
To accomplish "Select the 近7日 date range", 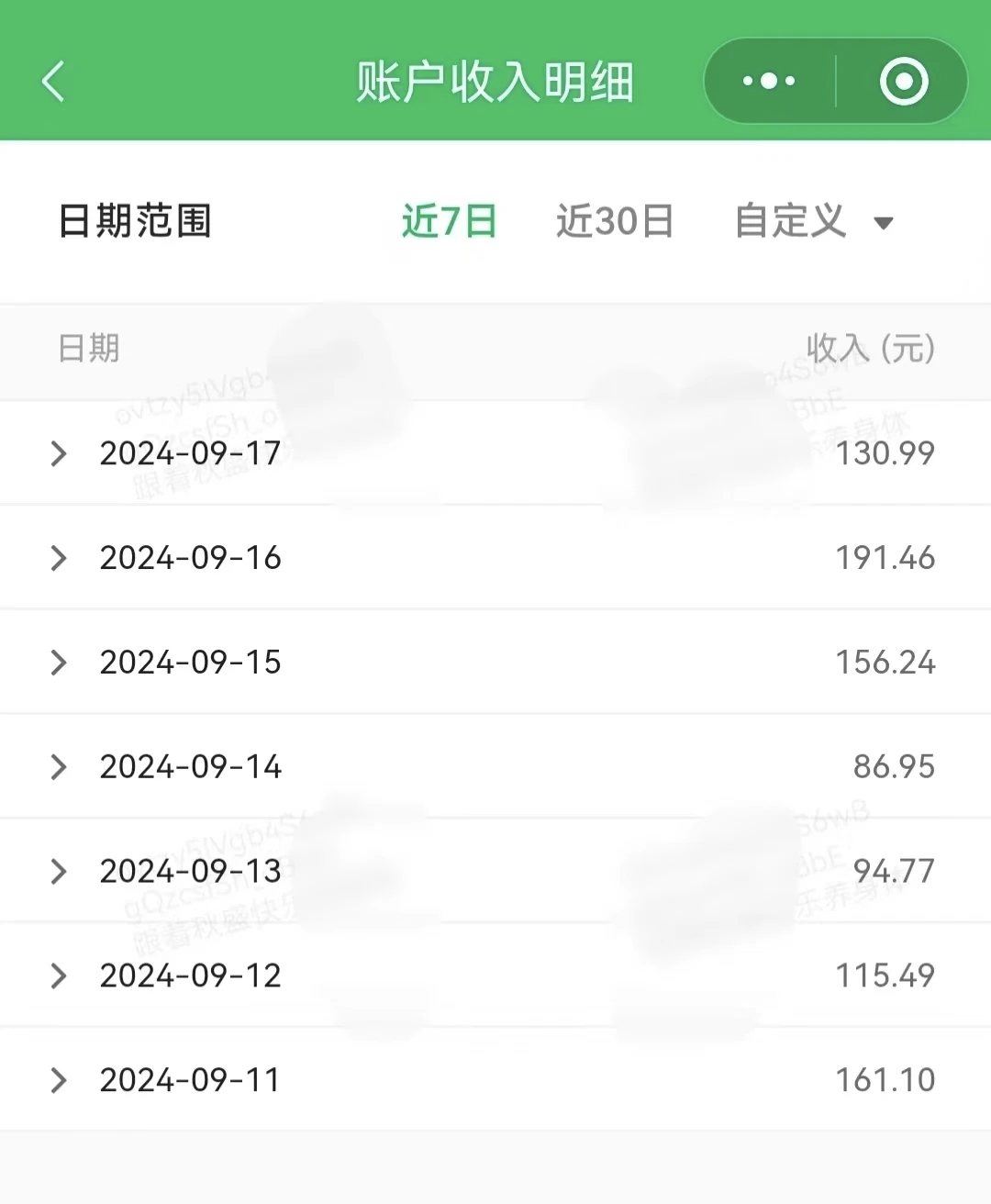I will (x=449, y=221).
